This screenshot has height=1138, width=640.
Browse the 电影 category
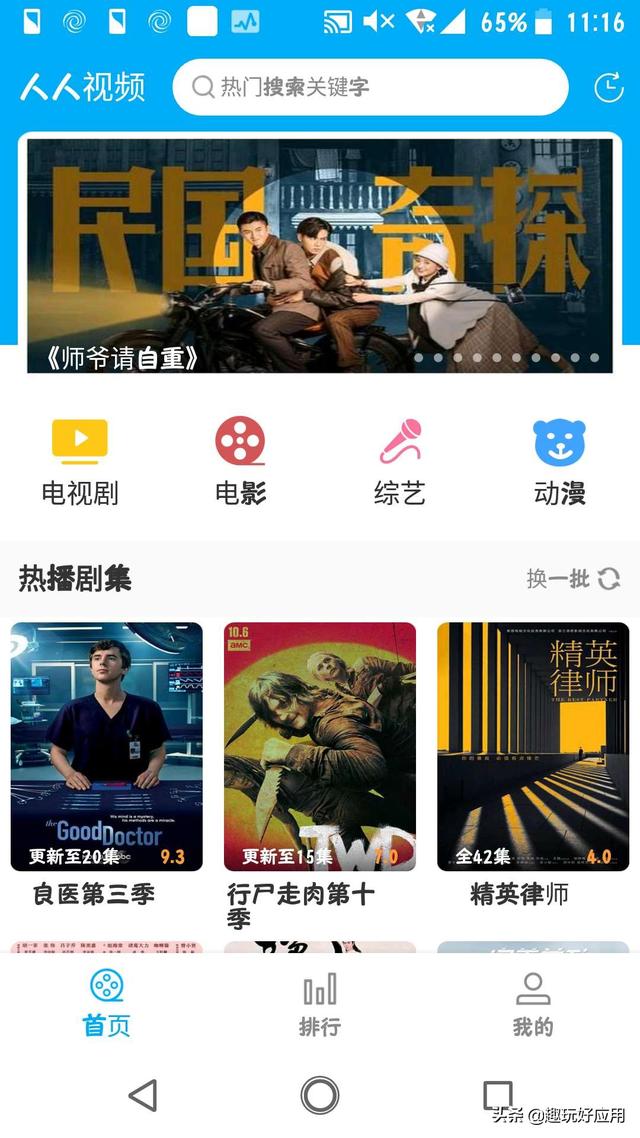tap(241, 462)
